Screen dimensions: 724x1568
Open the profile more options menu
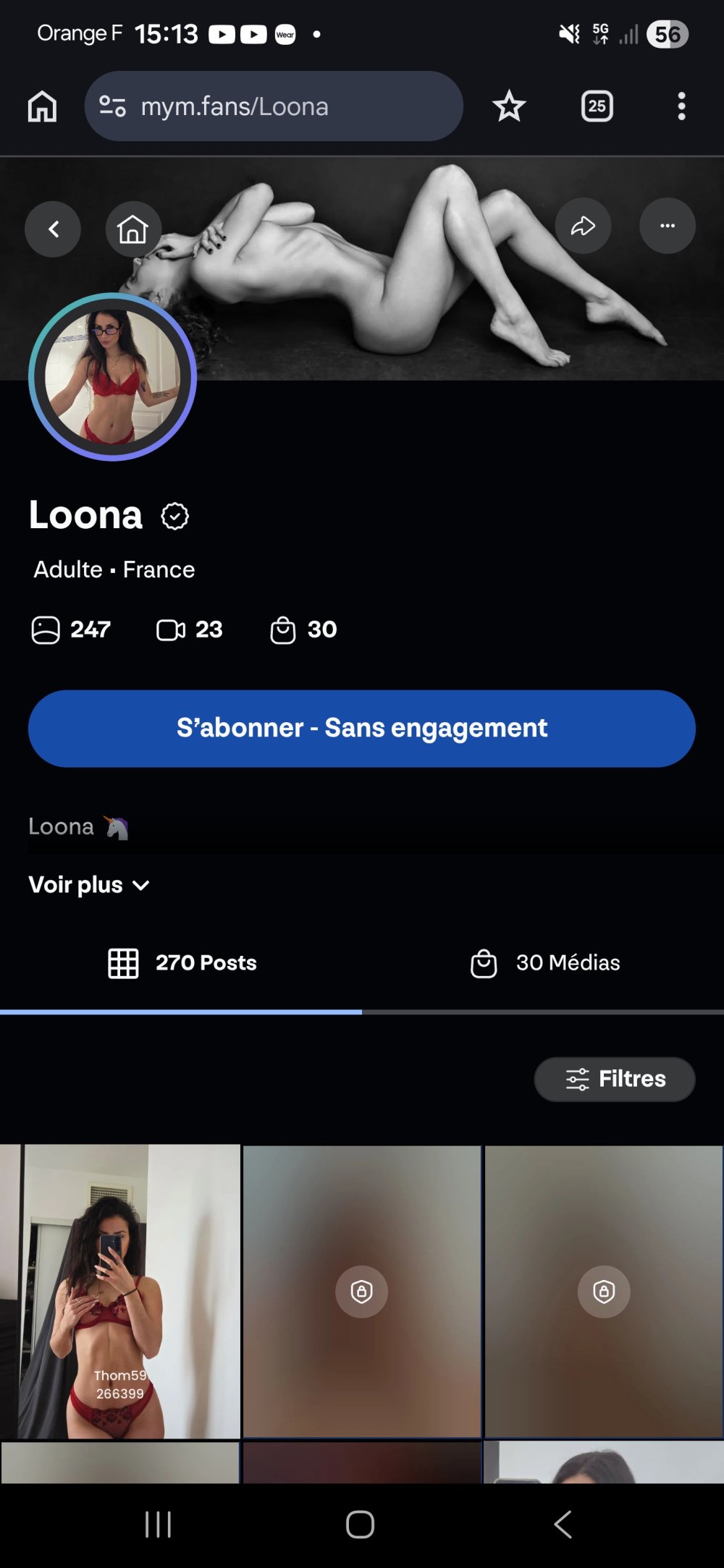pyautogui.click(x=667, y=226)
